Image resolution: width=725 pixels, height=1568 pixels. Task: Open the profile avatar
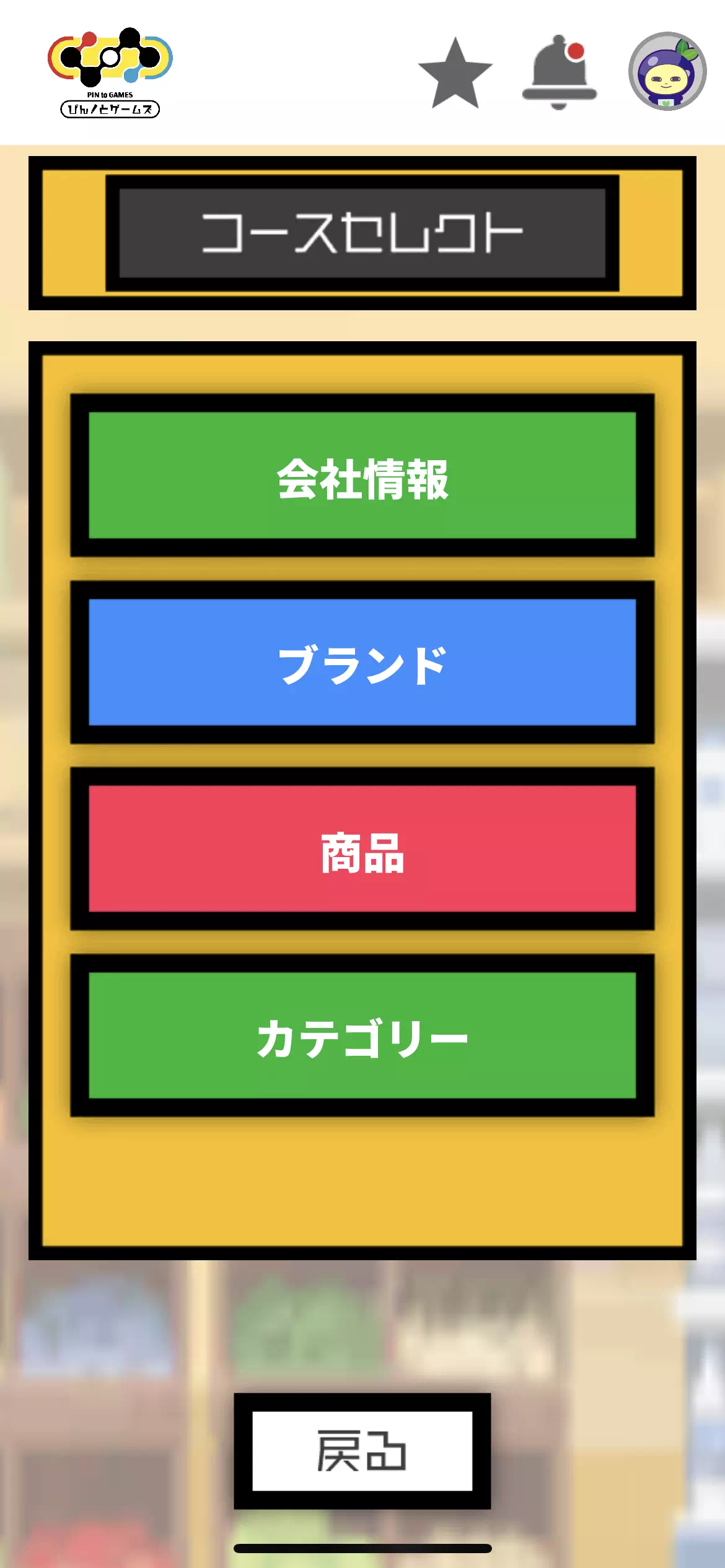[x=667, y=71]
